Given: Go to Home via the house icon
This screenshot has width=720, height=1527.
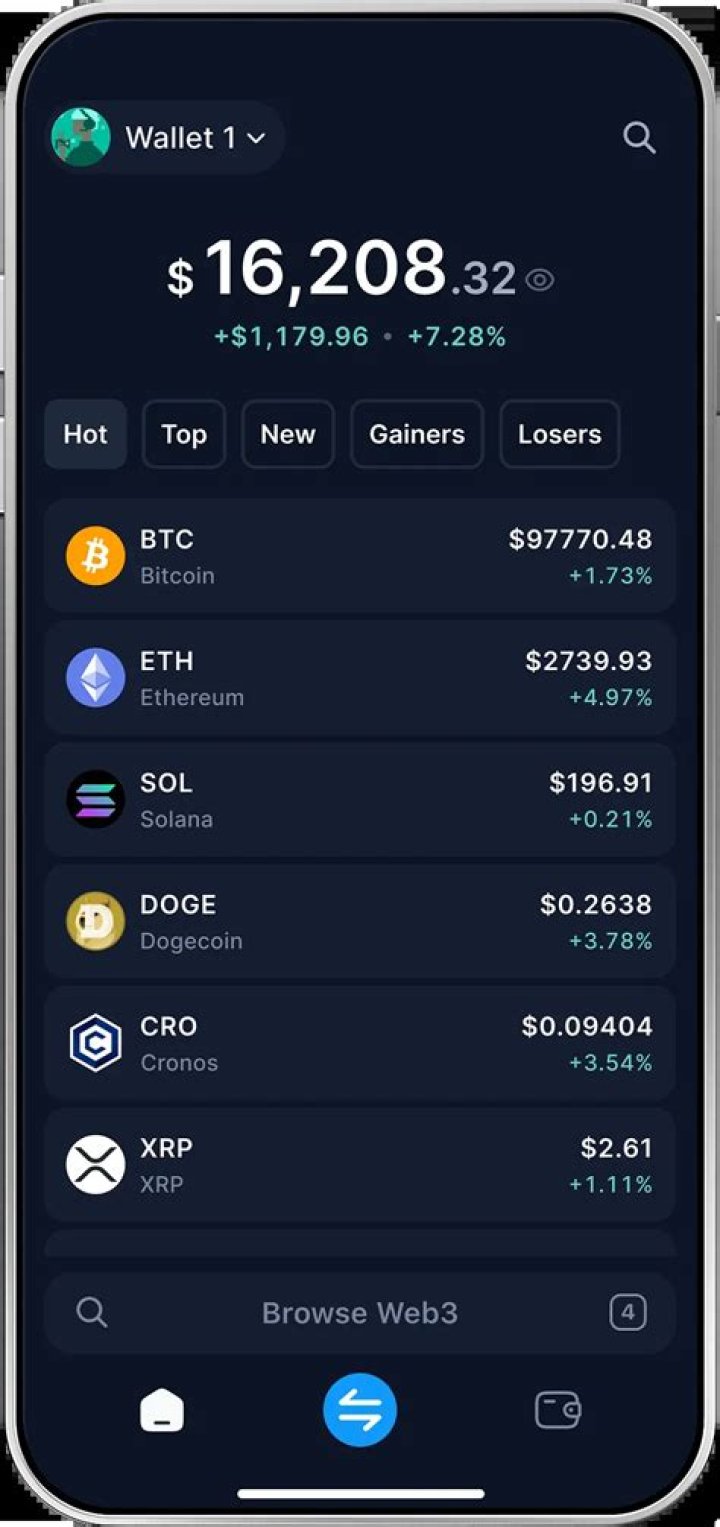Looking at the screenshot, I should click(160, 1409).
